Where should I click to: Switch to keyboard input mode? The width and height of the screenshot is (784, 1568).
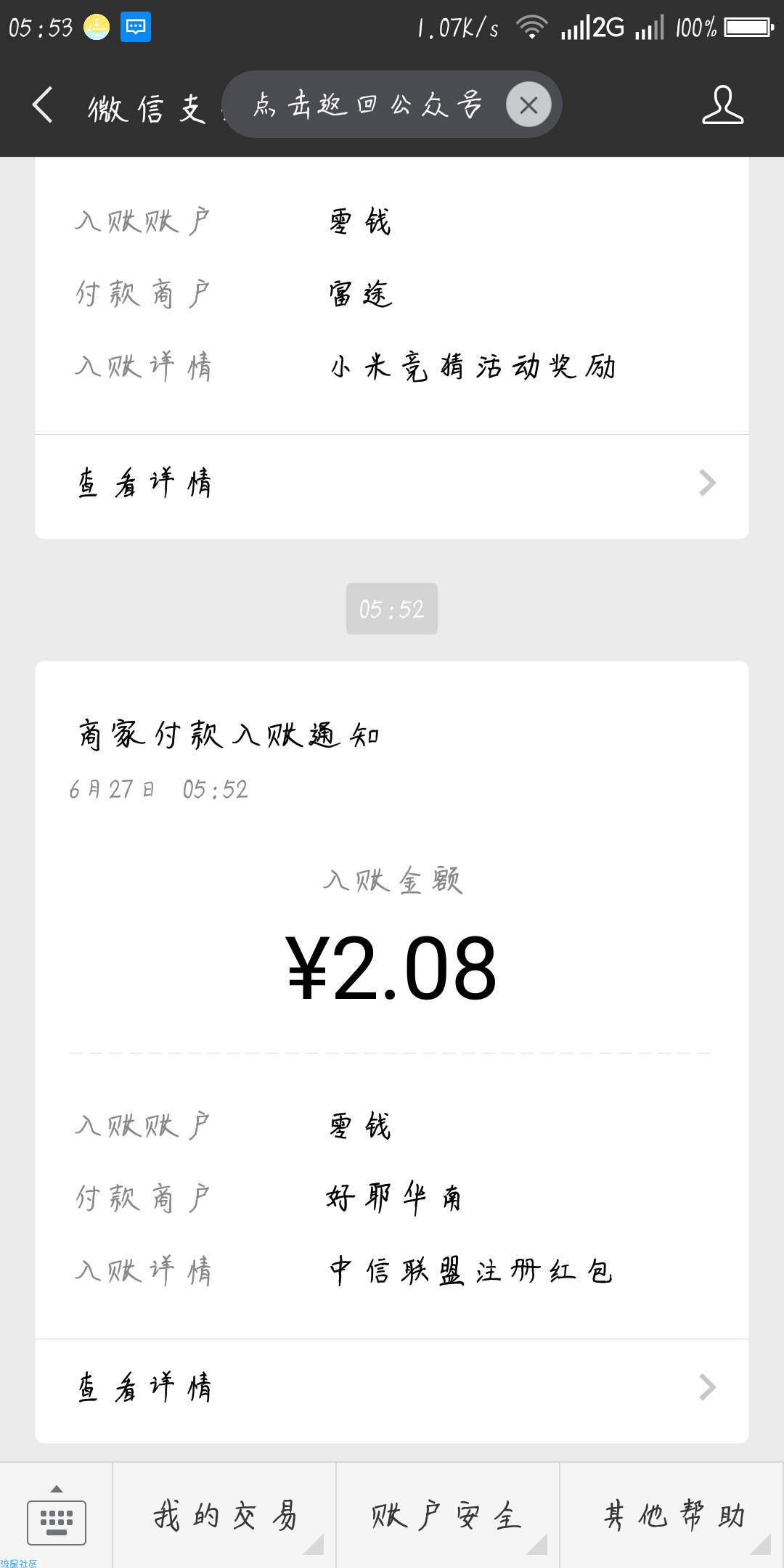[57, 1519]
